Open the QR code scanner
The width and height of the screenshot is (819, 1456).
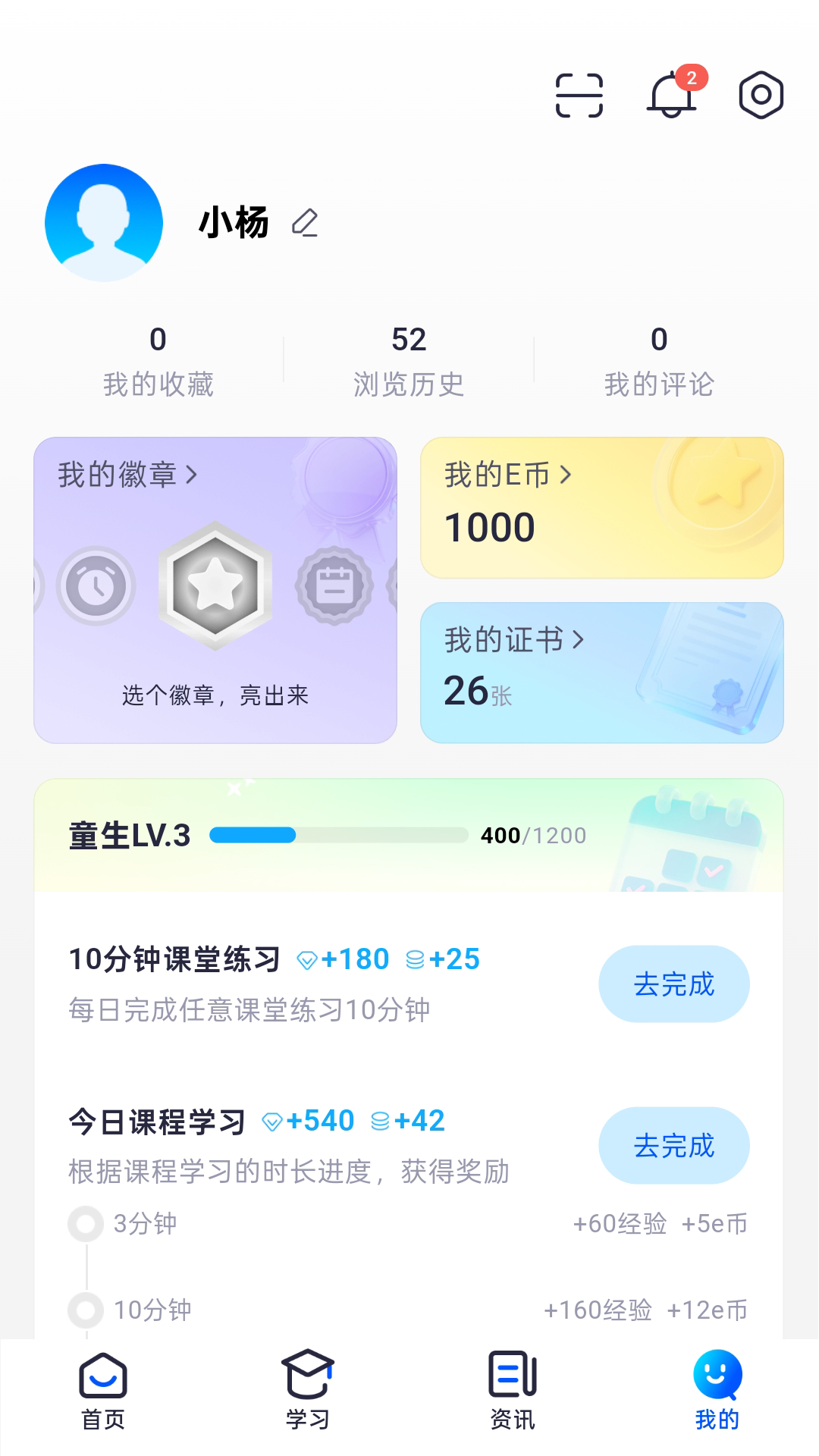579,94
